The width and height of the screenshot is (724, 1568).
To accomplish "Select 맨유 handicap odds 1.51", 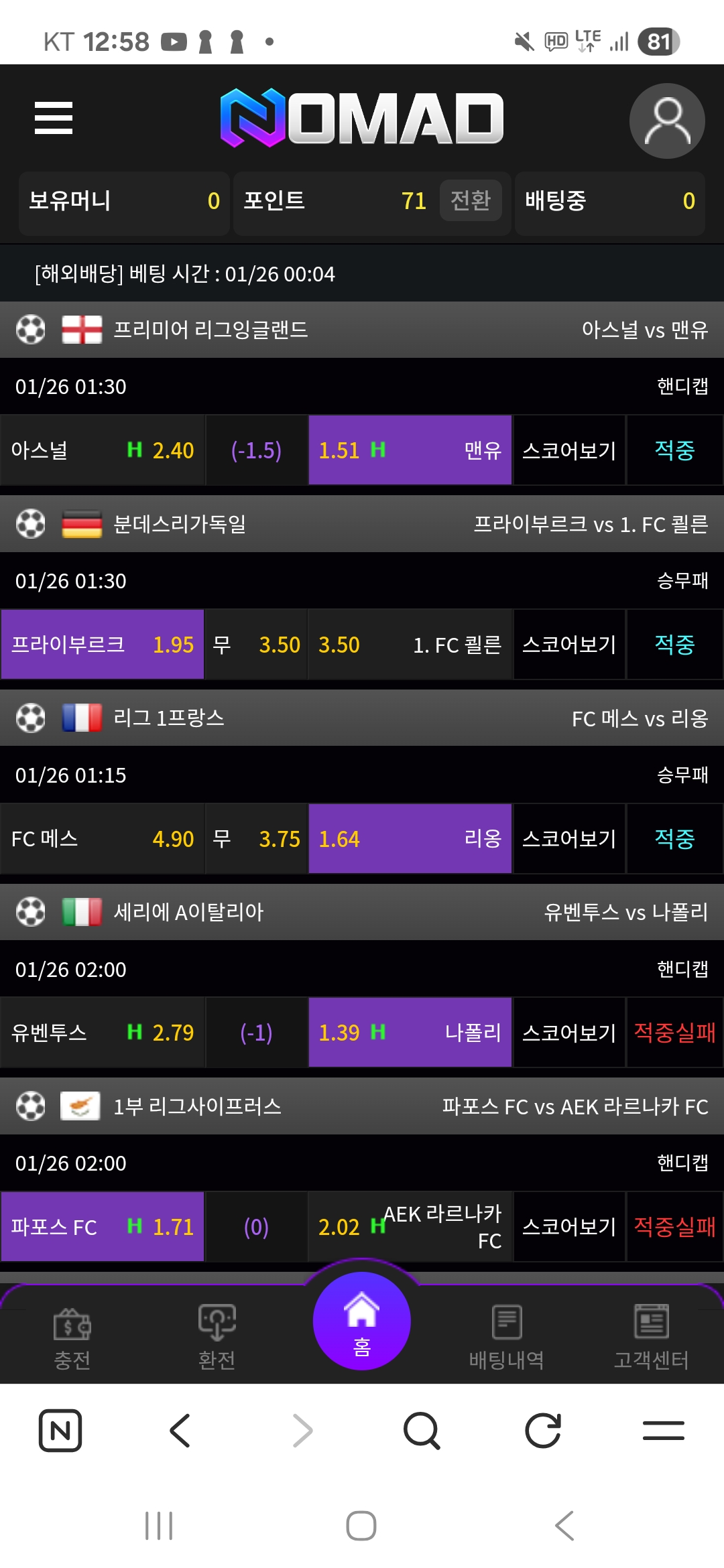I will tap(410, 450).
